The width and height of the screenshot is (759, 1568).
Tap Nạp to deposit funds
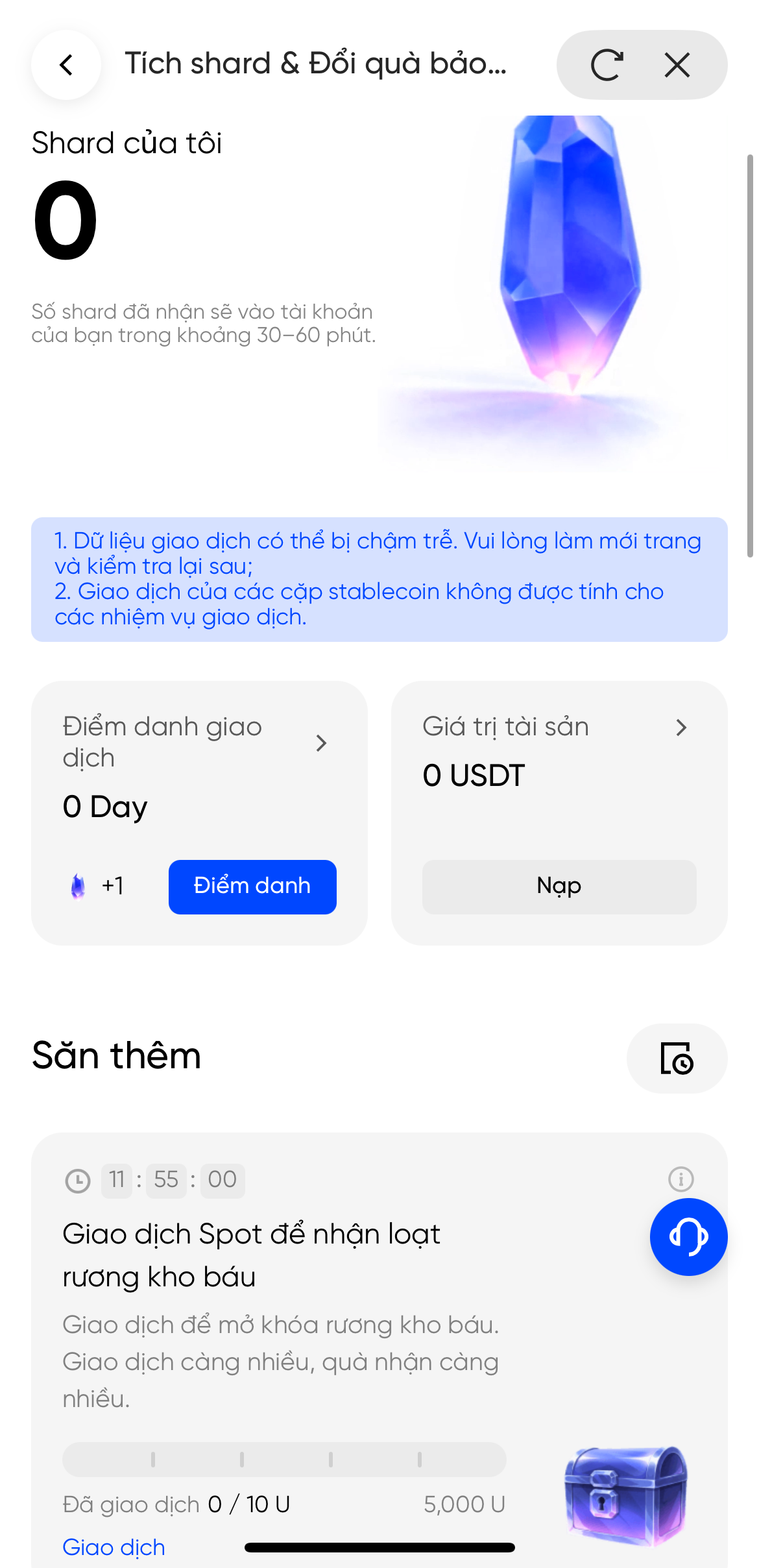coord(559,887)
